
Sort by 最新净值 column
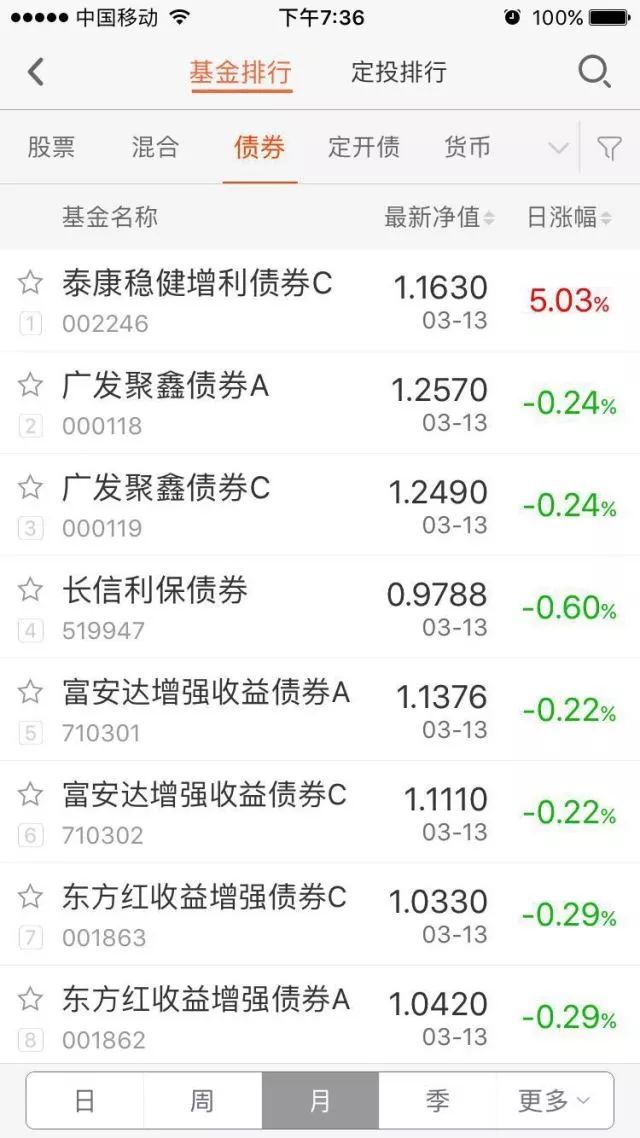439,217
